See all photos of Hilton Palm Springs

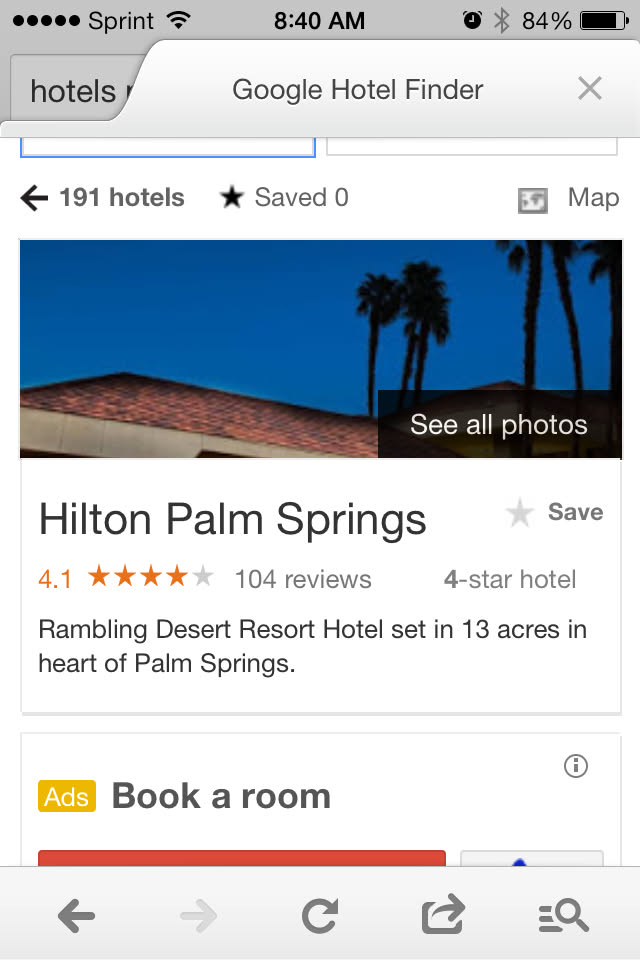(498, 424)
